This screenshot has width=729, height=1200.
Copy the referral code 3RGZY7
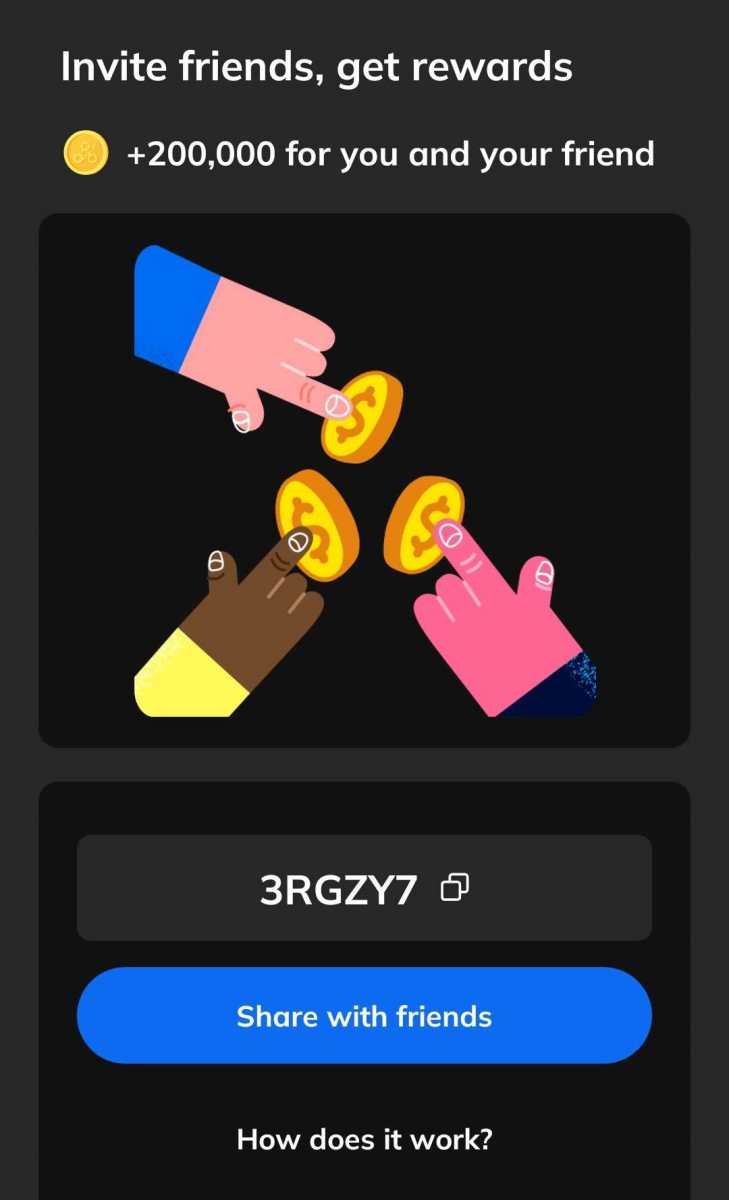pos(455,887)
